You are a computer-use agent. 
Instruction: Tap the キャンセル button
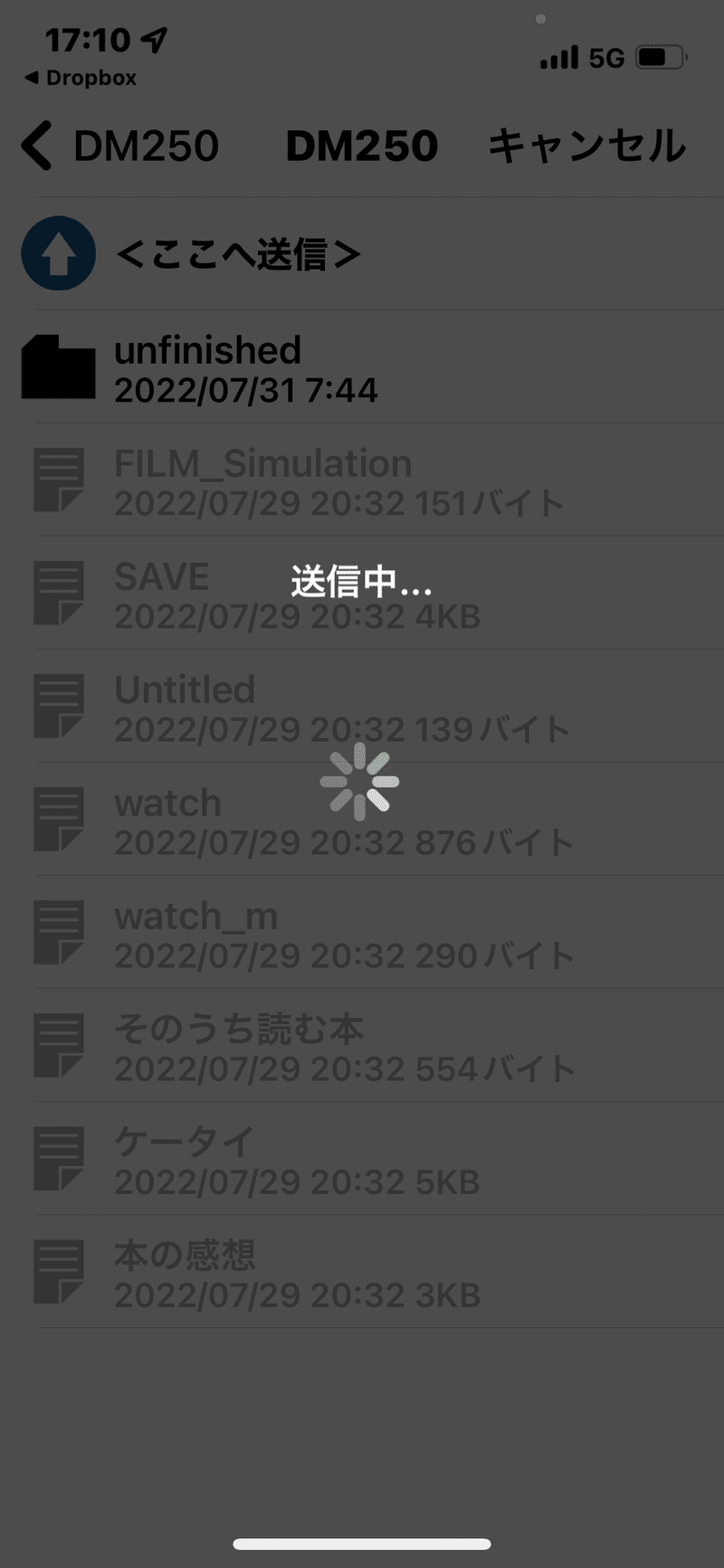586,146
